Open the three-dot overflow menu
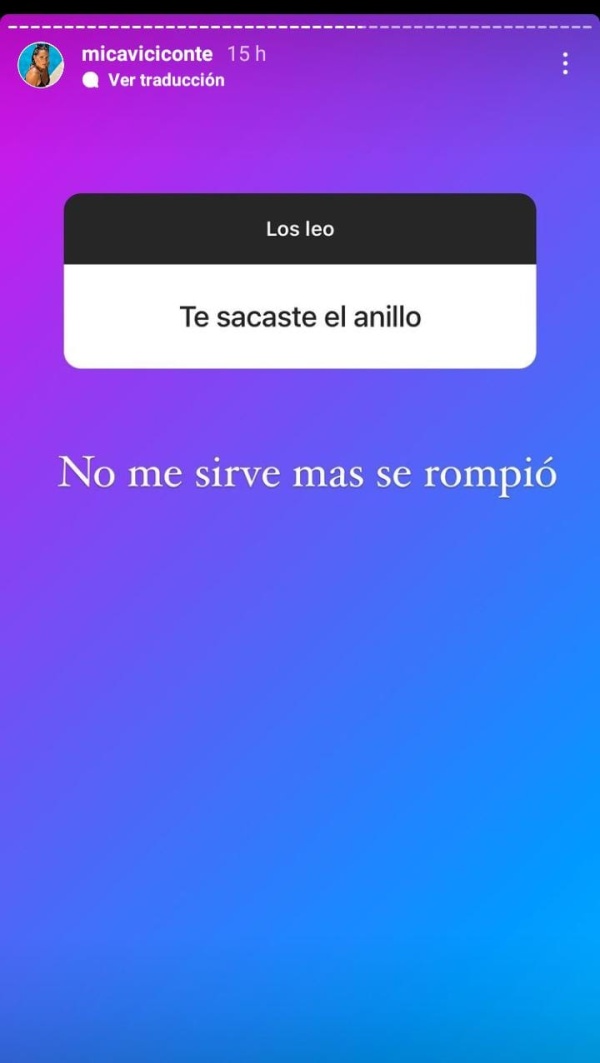Screen dimensions: 600x1063 [x=565, y=64]
